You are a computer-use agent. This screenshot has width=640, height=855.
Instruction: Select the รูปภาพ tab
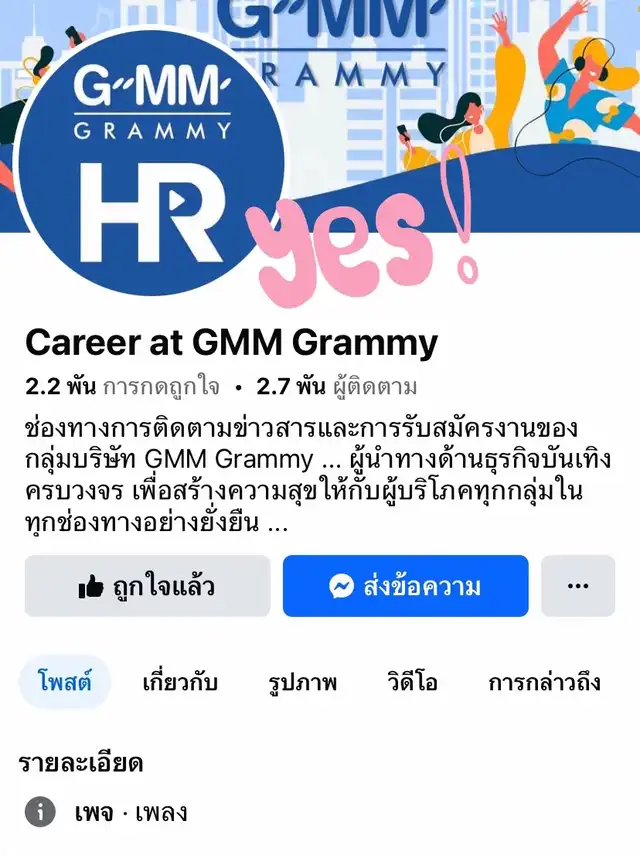coord(303,682)
